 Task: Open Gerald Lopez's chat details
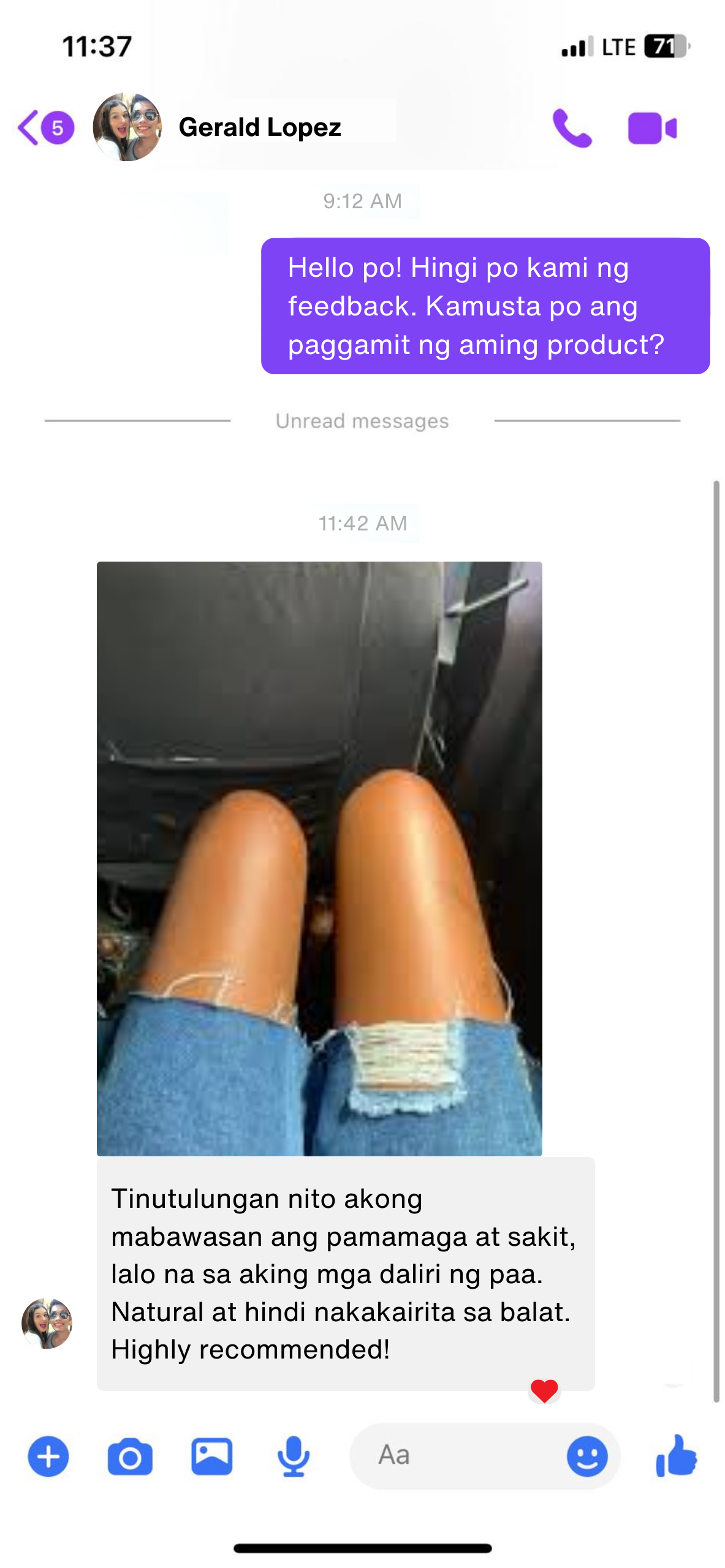click(x=259, y=127)
